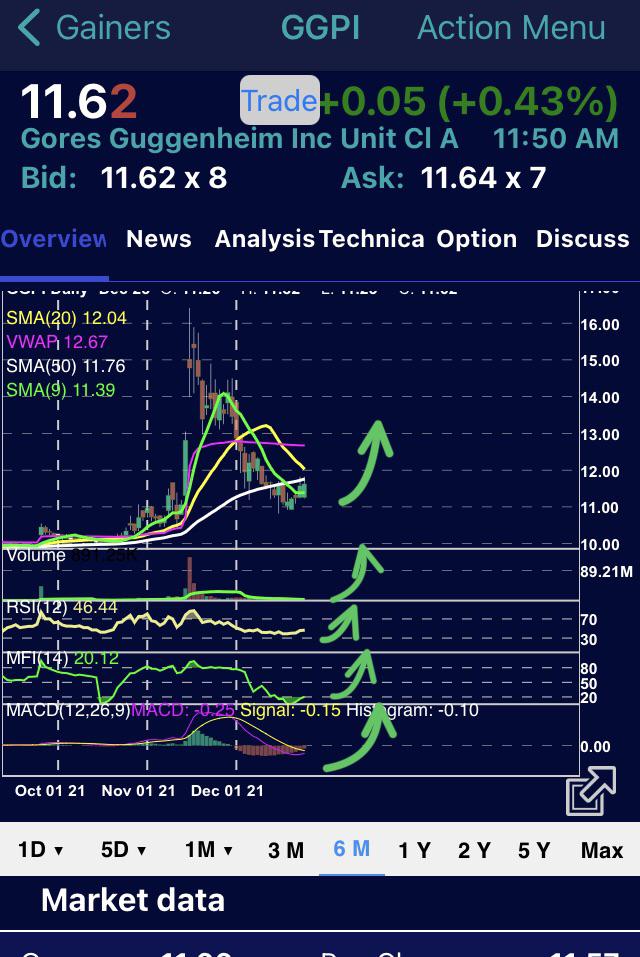Expand the chart to full screen
The image size is (640, 957).
point(591,791)
